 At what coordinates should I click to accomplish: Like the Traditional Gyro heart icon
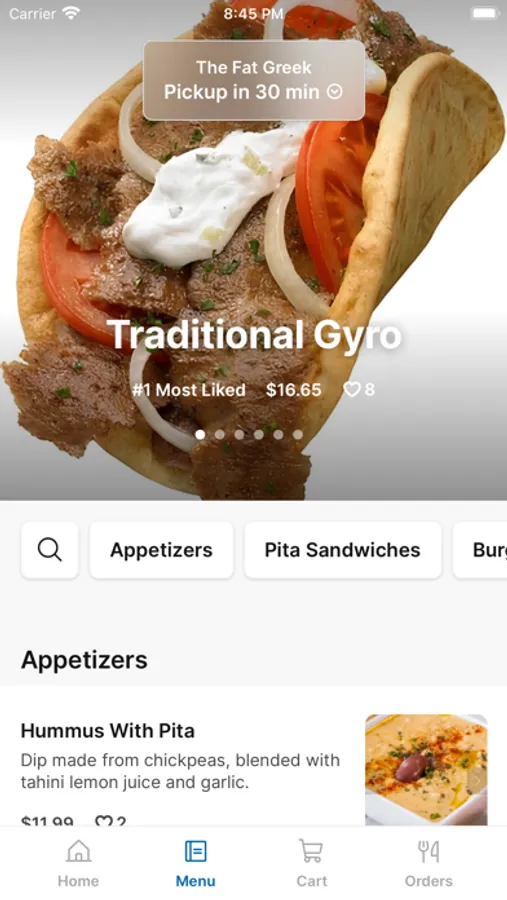pyautogui.click(x=351, y=390)
